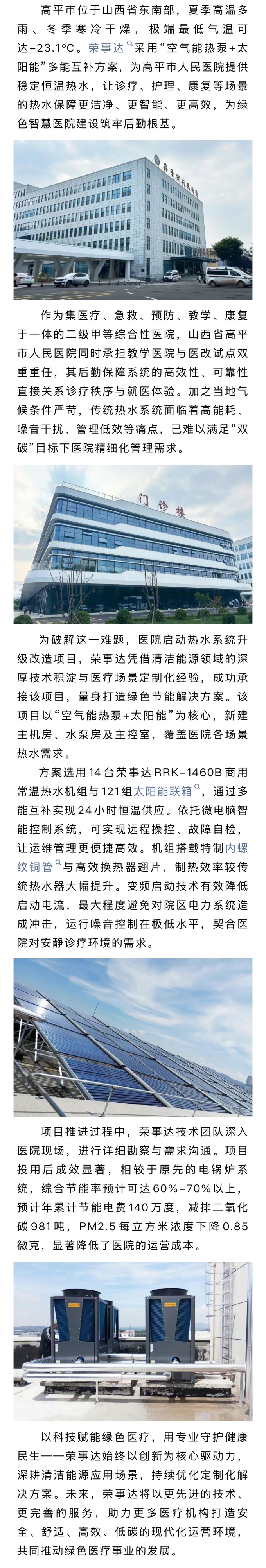
Task: Open the 太阳能联箱 keyword link
Action: pyautogui.click(x=167, y=791)
